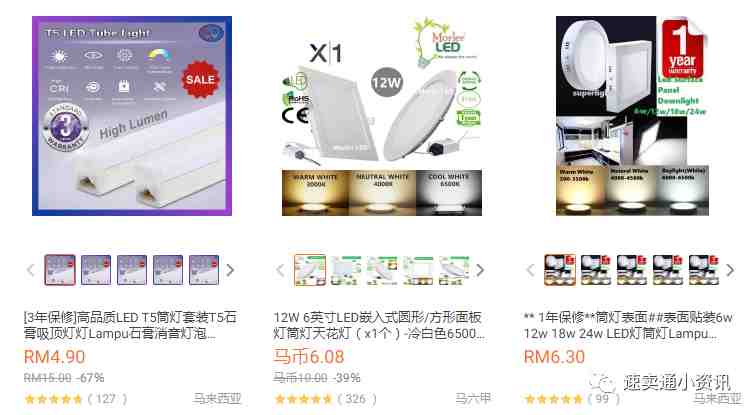Show previous thumbnails for T5 tube light
The width and height of the screenshot is (755, 415).
[32, 270]
